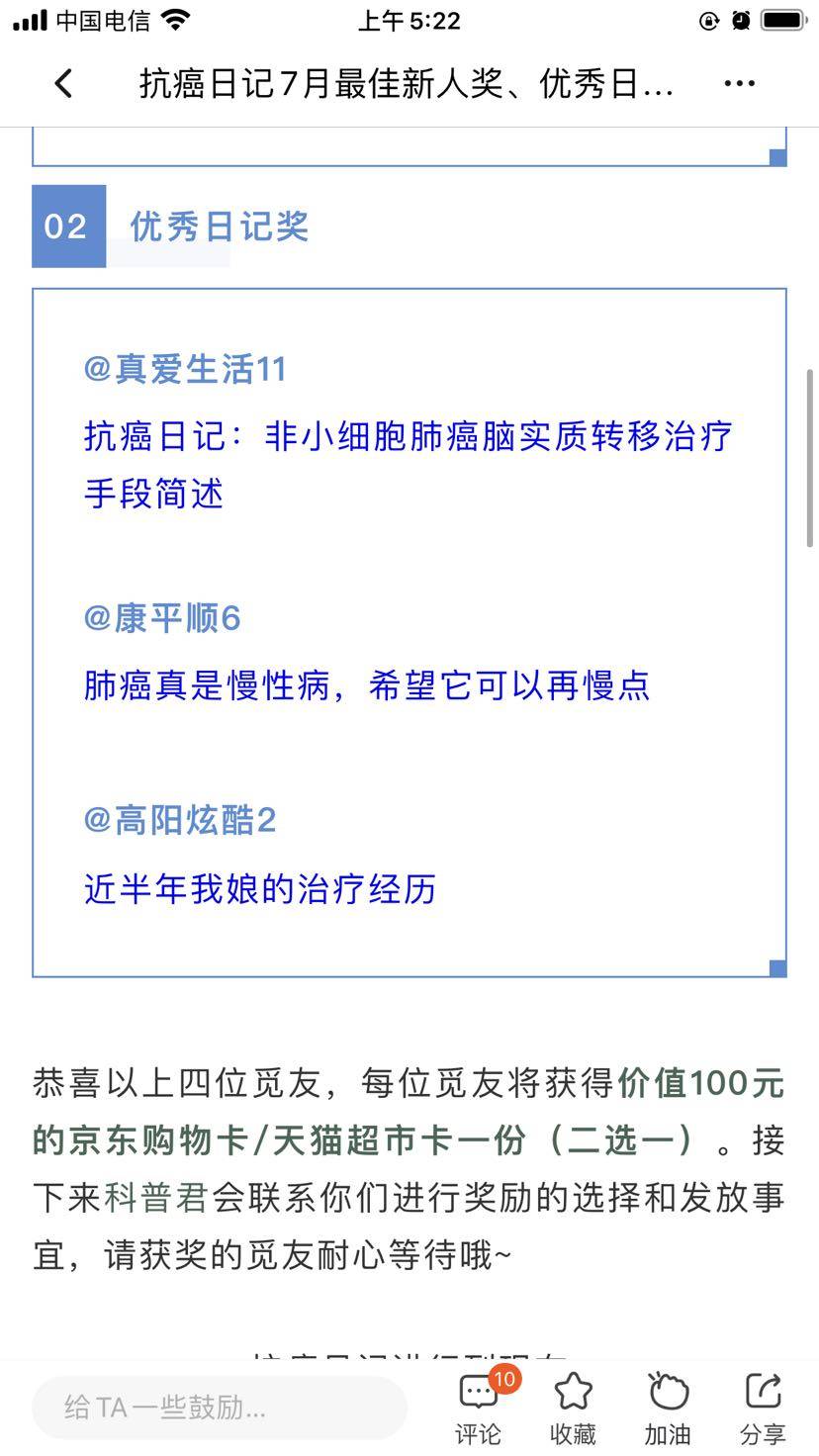The image size is (819, 1456).
Task: View the profile of @康平顺6
Action: coord(162,618)
